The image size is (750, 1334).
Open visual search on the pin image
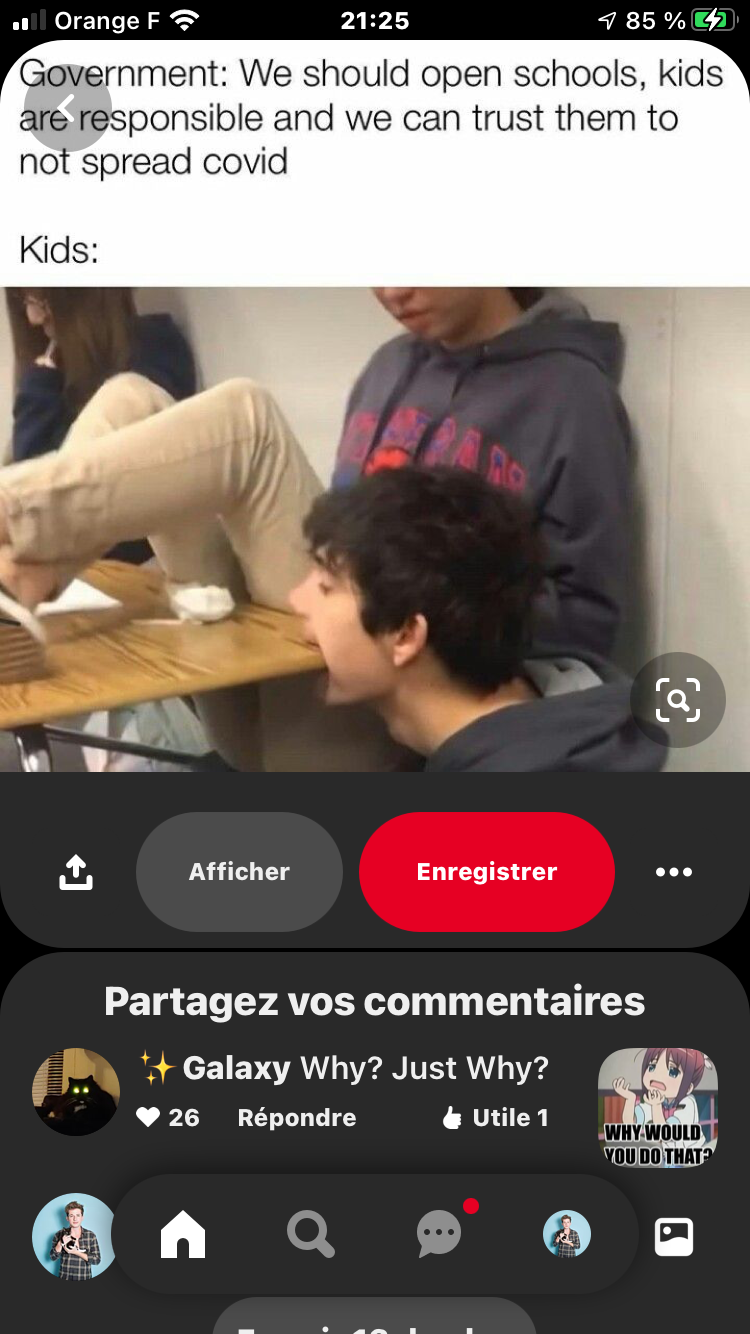pos(677,700)
